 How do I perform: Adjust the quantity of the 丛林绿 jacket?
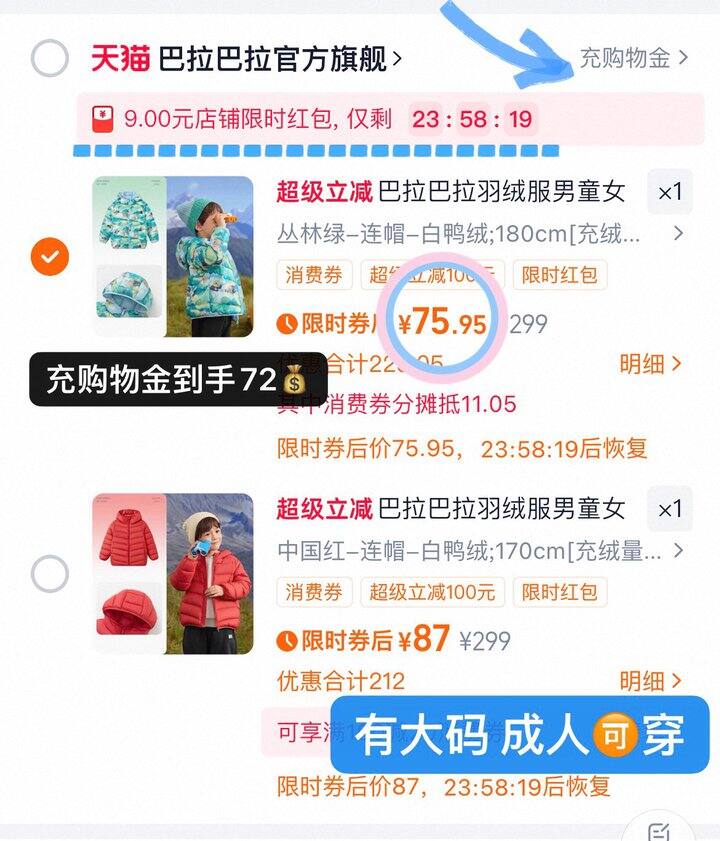click(669, 192)
